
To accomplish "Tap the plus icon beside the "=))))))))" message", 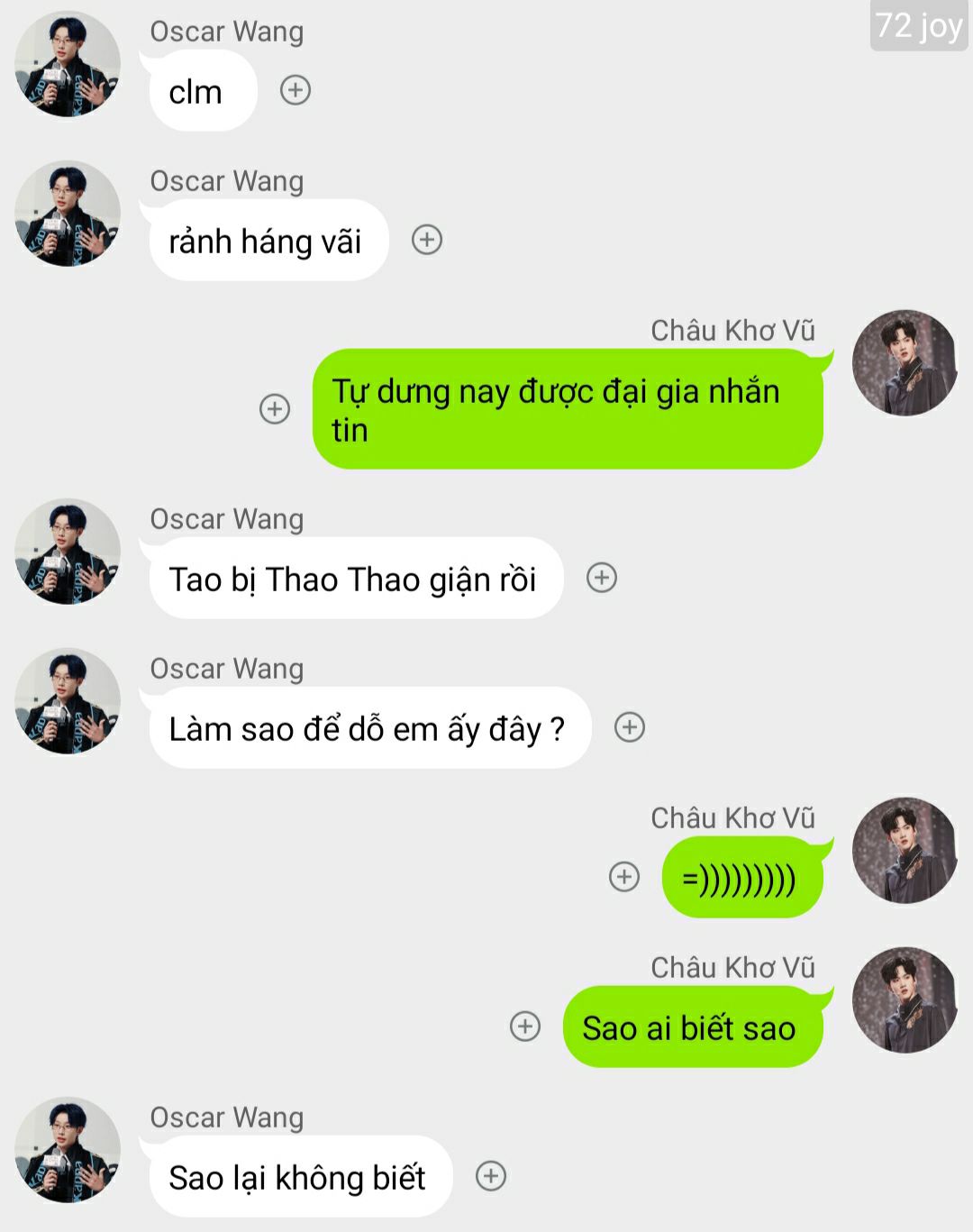I will pos(624,876).
